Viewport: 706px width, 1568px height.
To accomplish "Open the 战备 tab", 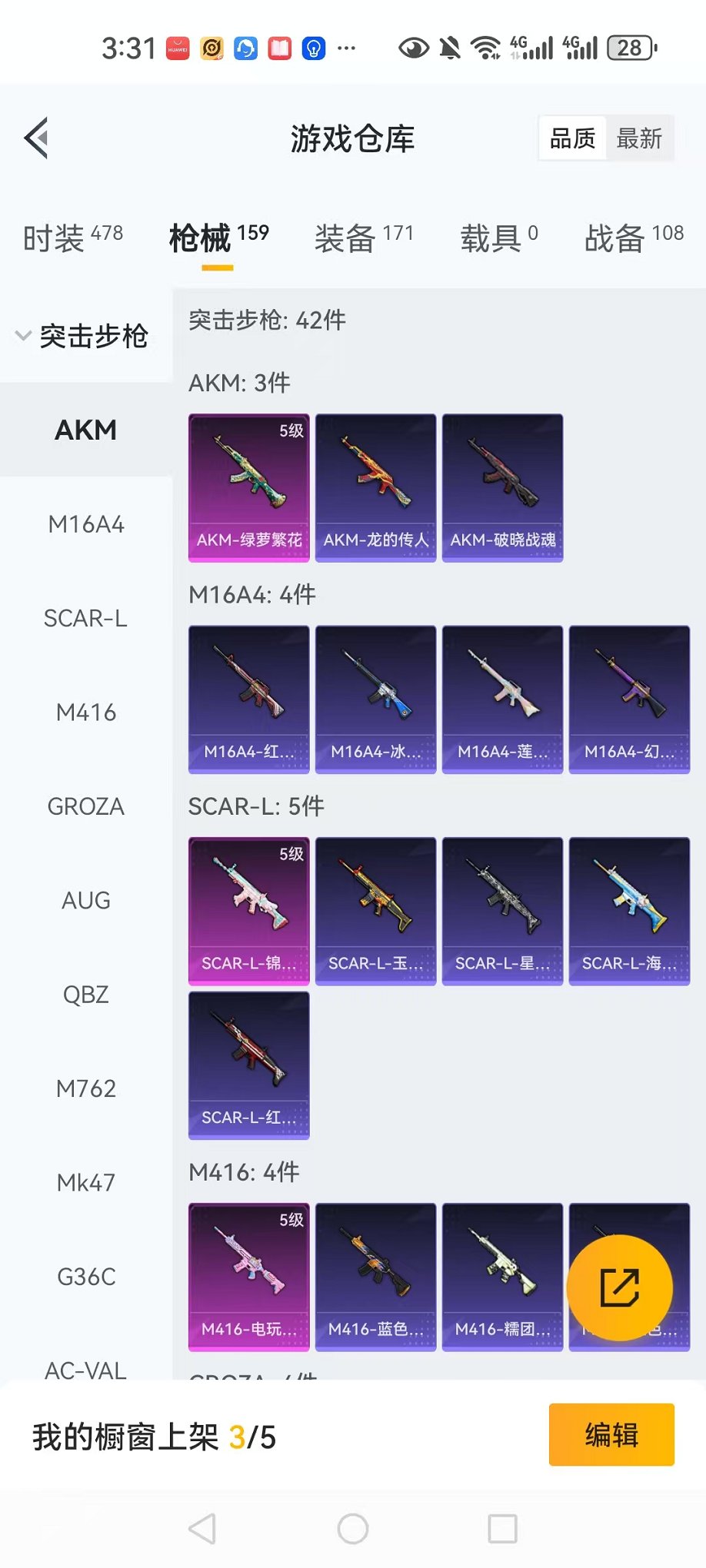I will click(x=634, y=237).
